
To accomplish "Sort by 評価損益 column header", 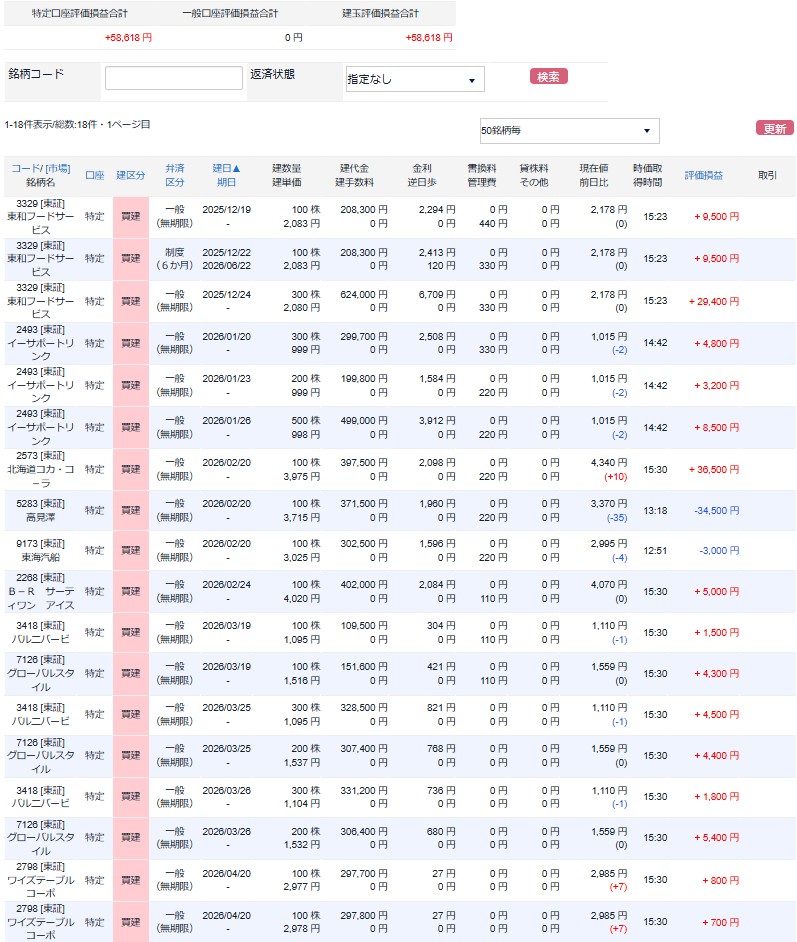I will [x=703, y=175].
